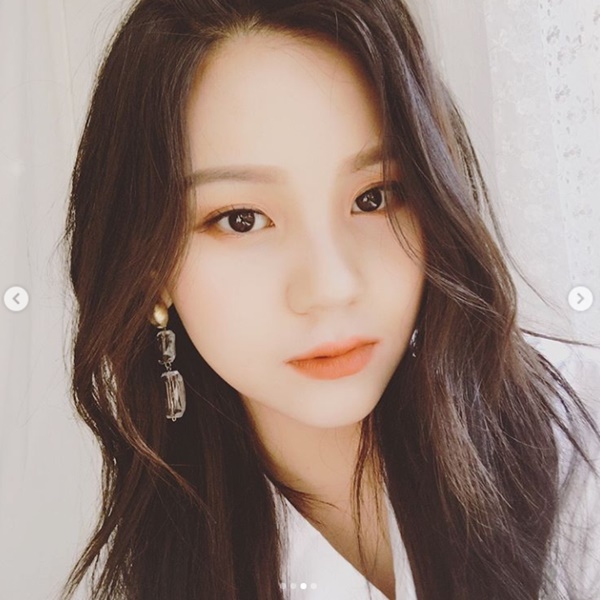Go back to the previous photo

[x=16, y=298]
